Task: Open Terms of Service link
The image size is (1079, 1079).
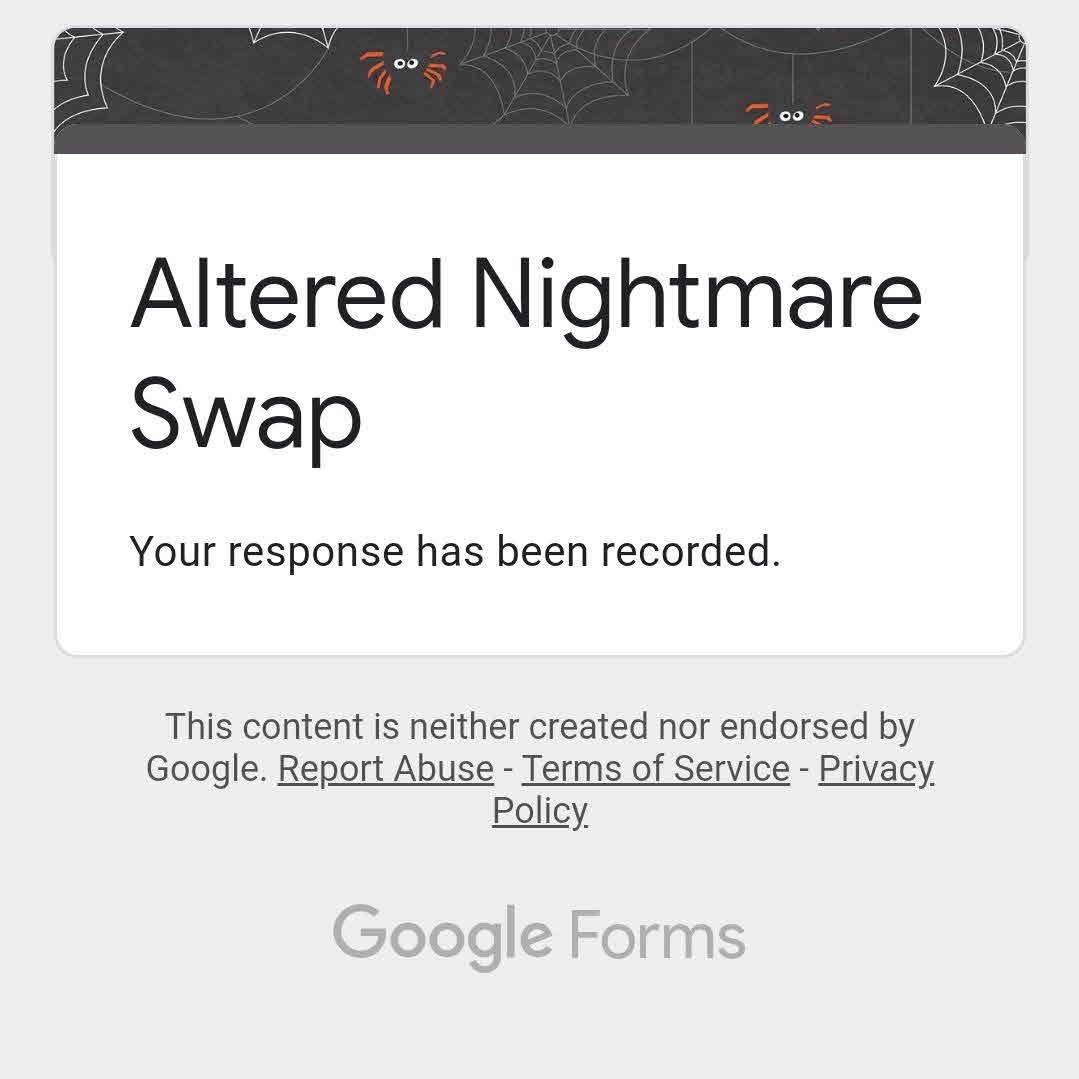Action: [655, 768]
